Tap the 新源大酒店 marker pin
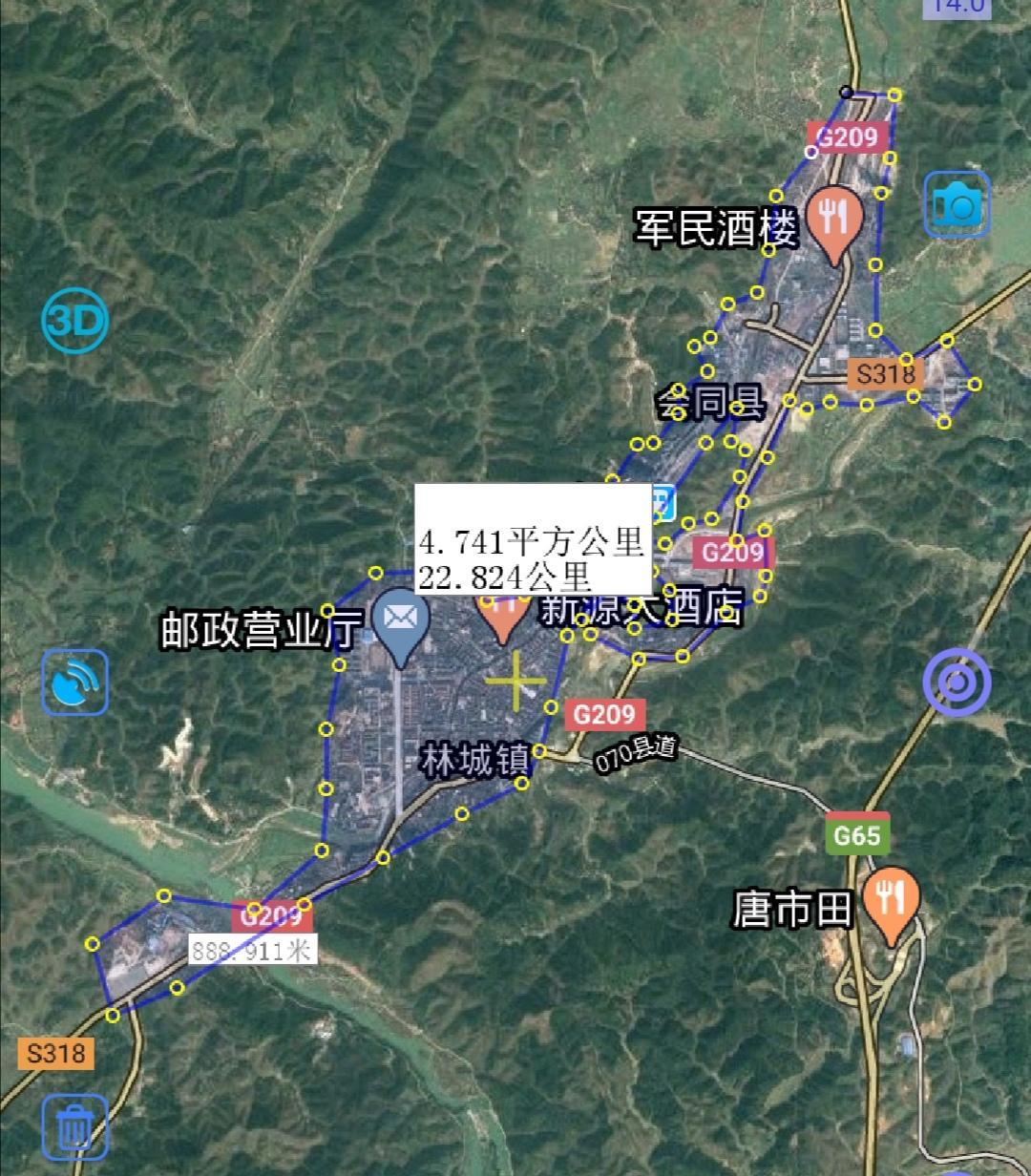 (x=504, y=616)
